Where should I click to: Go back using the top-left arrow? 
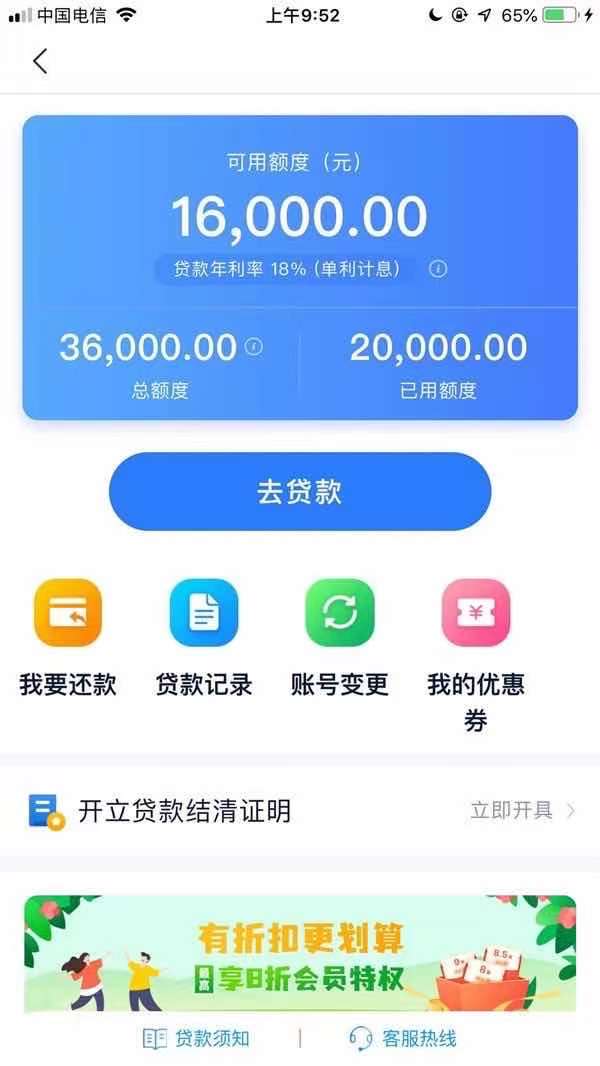[x=40, y=61]
